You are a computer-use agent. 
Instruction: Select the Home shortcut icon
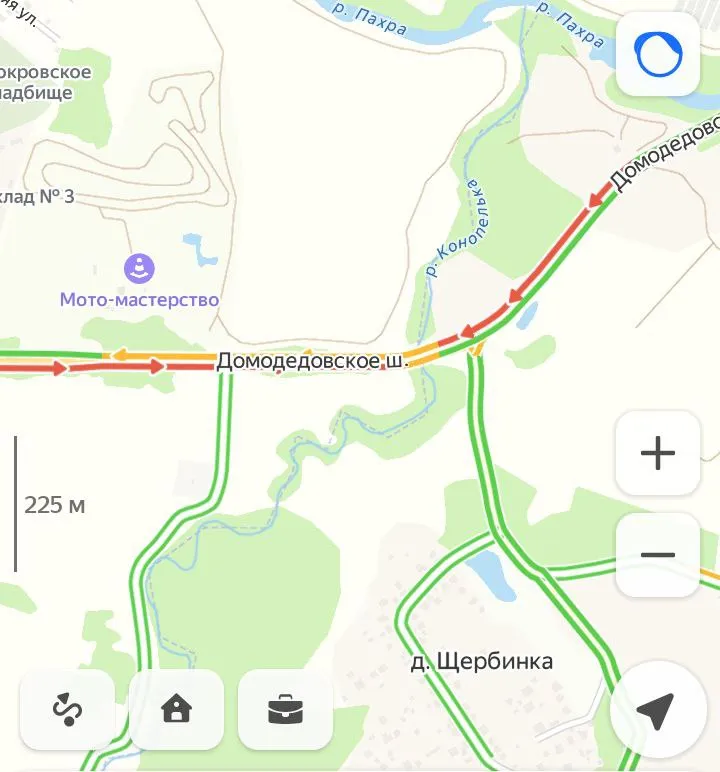tap(176, 710)
